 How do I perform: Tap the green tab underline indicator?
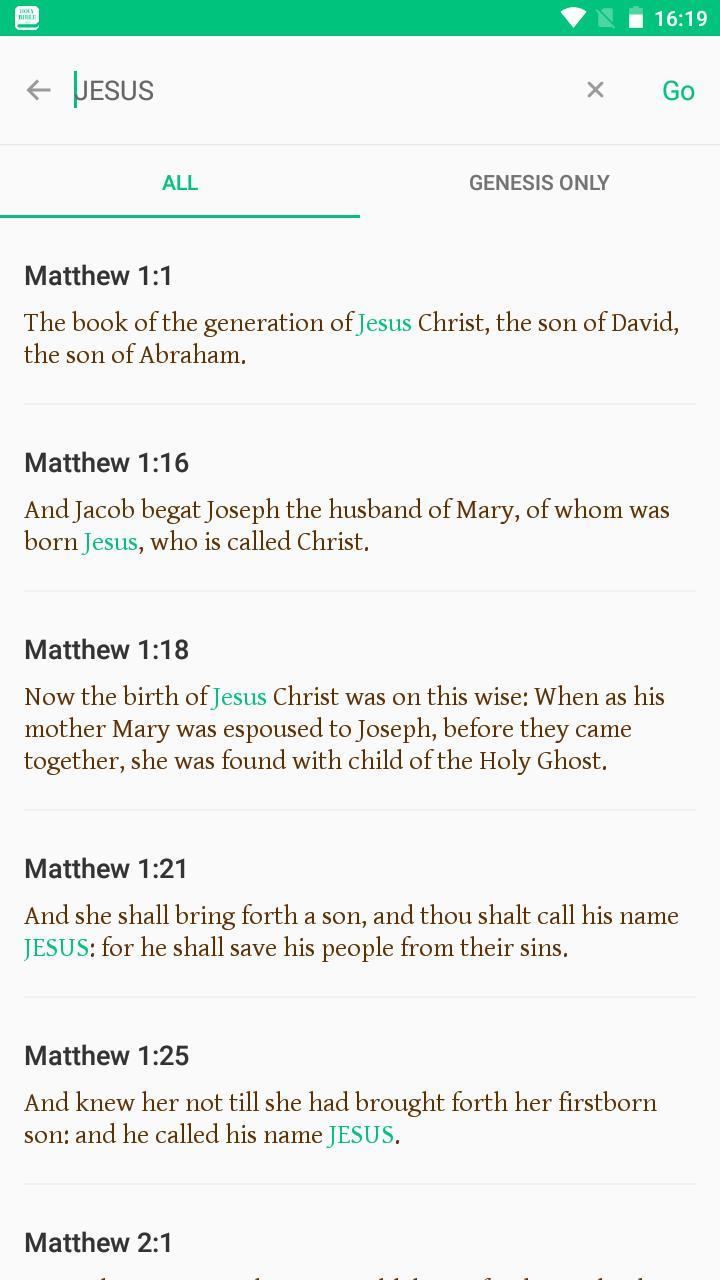(180, 212)
